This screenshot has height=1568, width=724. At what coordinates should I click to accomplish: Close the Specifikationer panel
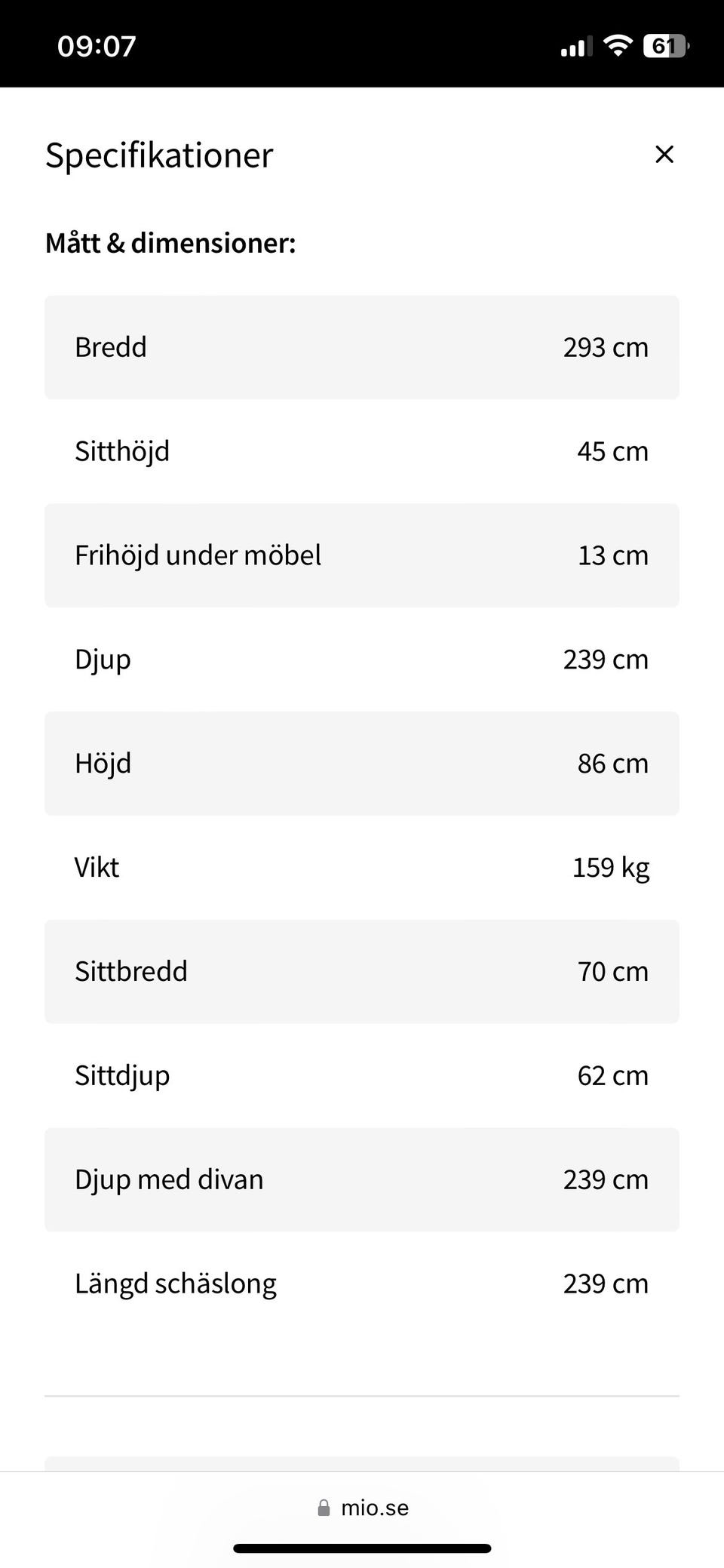pos(664,155)
